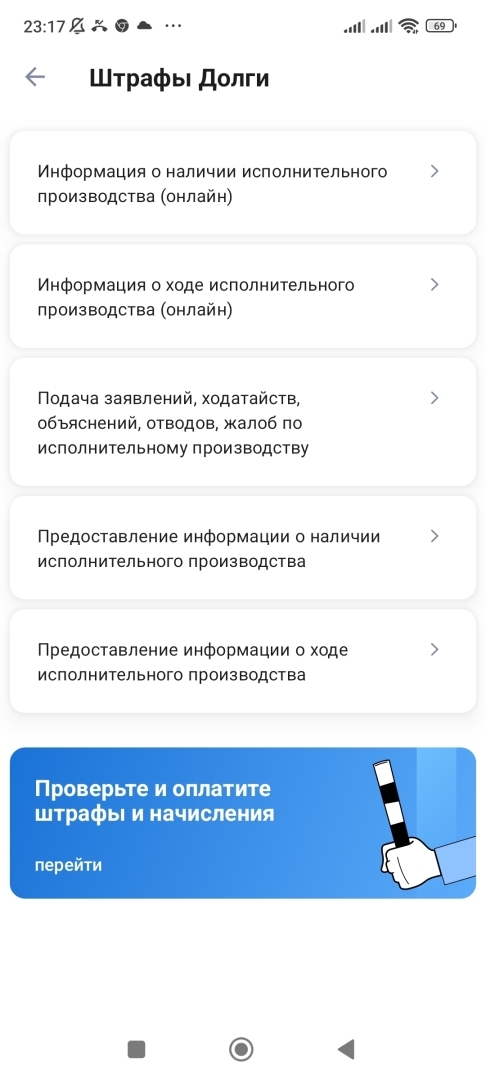Open "Информация о ходе исполнительного производства (онлайн)"
The width and height of the screenshot is (486, 1080).
tap(242, 297)
